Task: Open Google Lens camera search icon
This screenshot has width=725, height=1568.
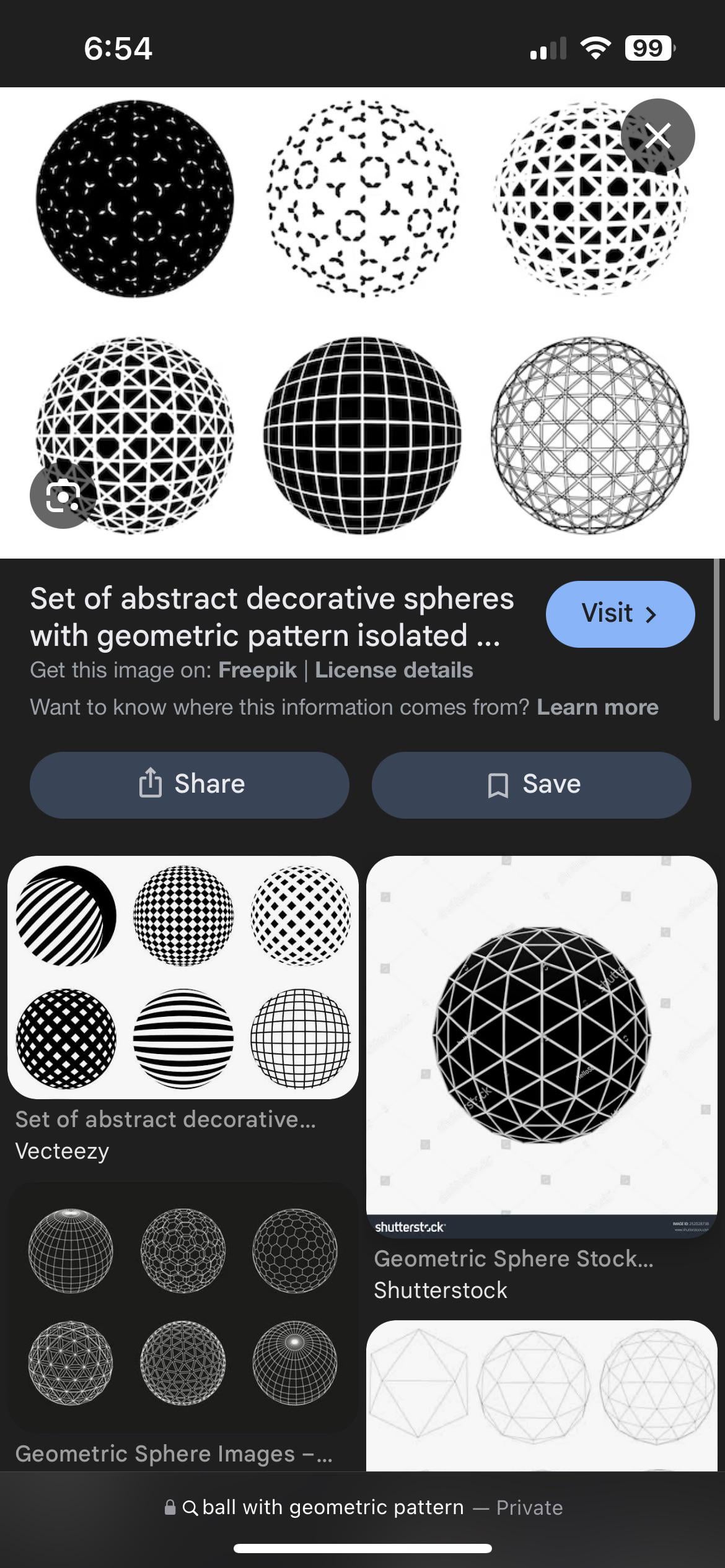Action: 63,495
